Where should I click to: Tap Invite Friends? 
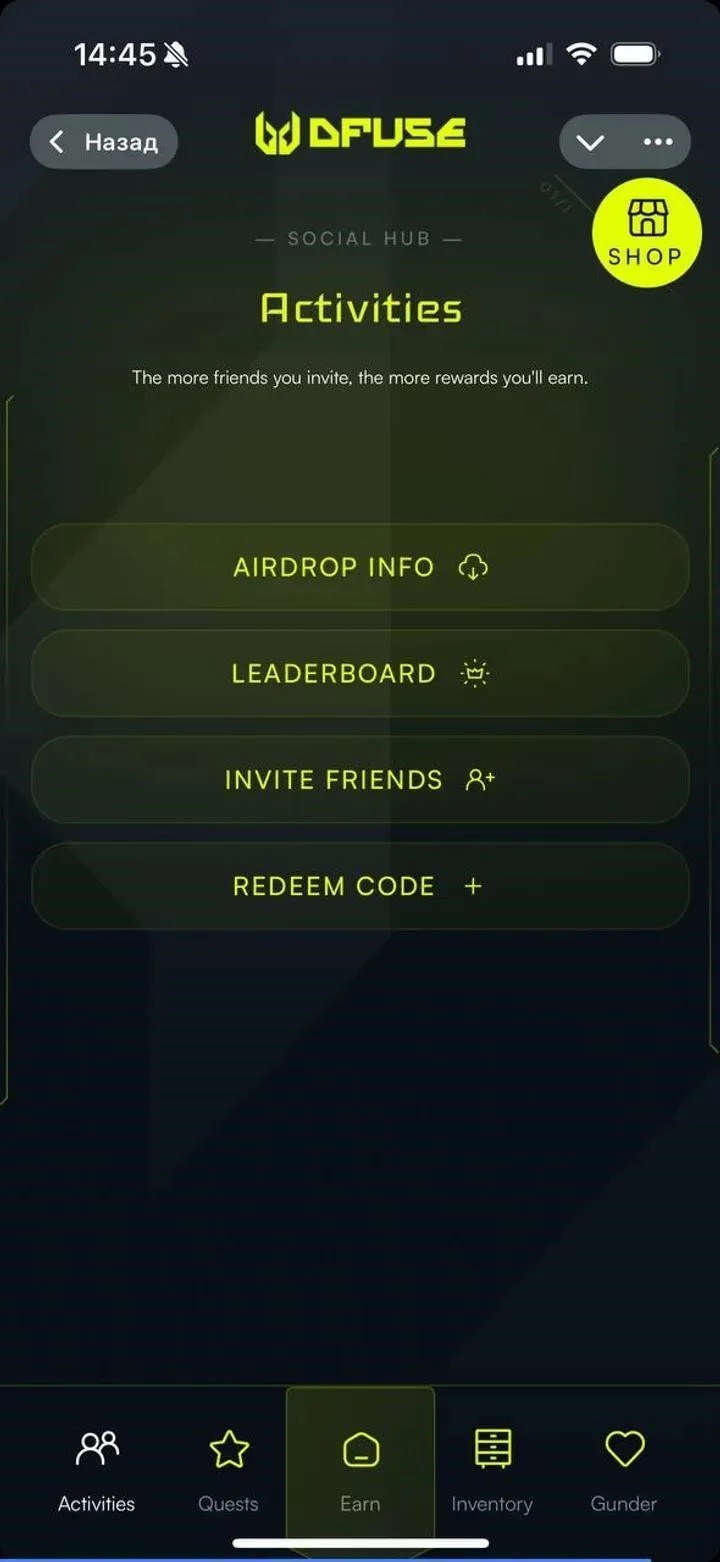[x=360, y=780]
